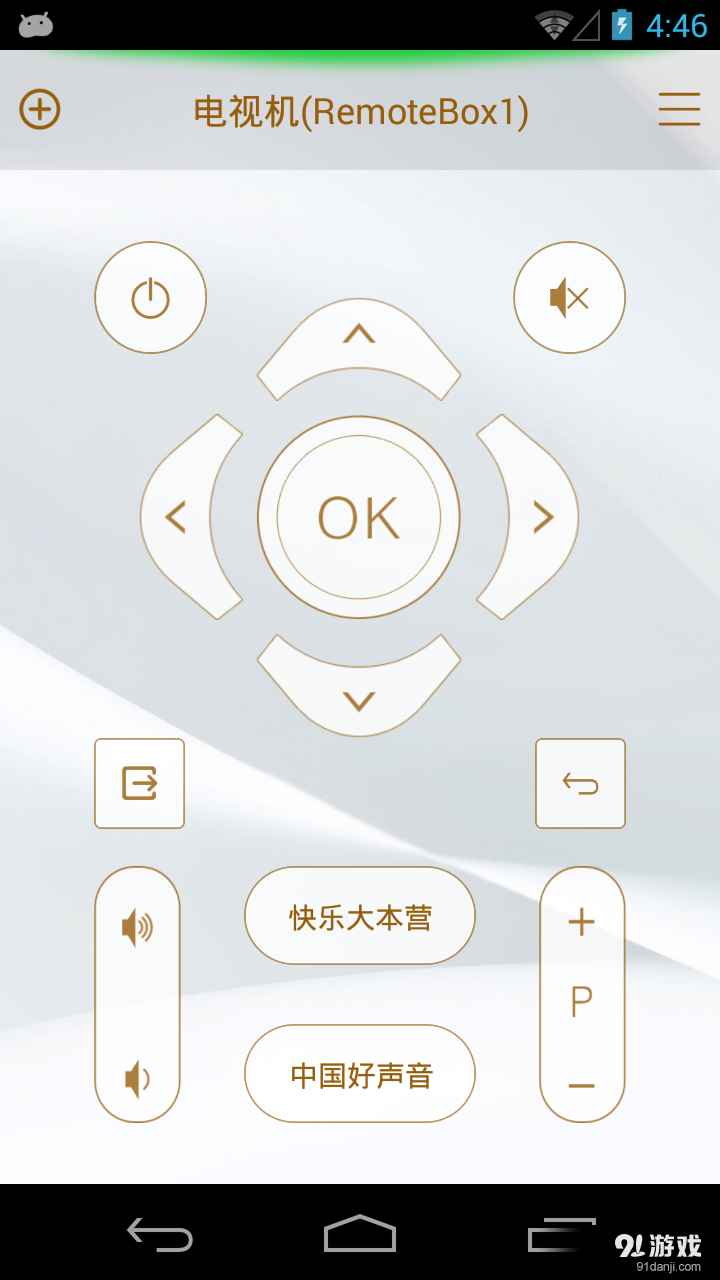Tap the system back button
The height and width of the screenshot is (1280, 720).
point(160,1234)
